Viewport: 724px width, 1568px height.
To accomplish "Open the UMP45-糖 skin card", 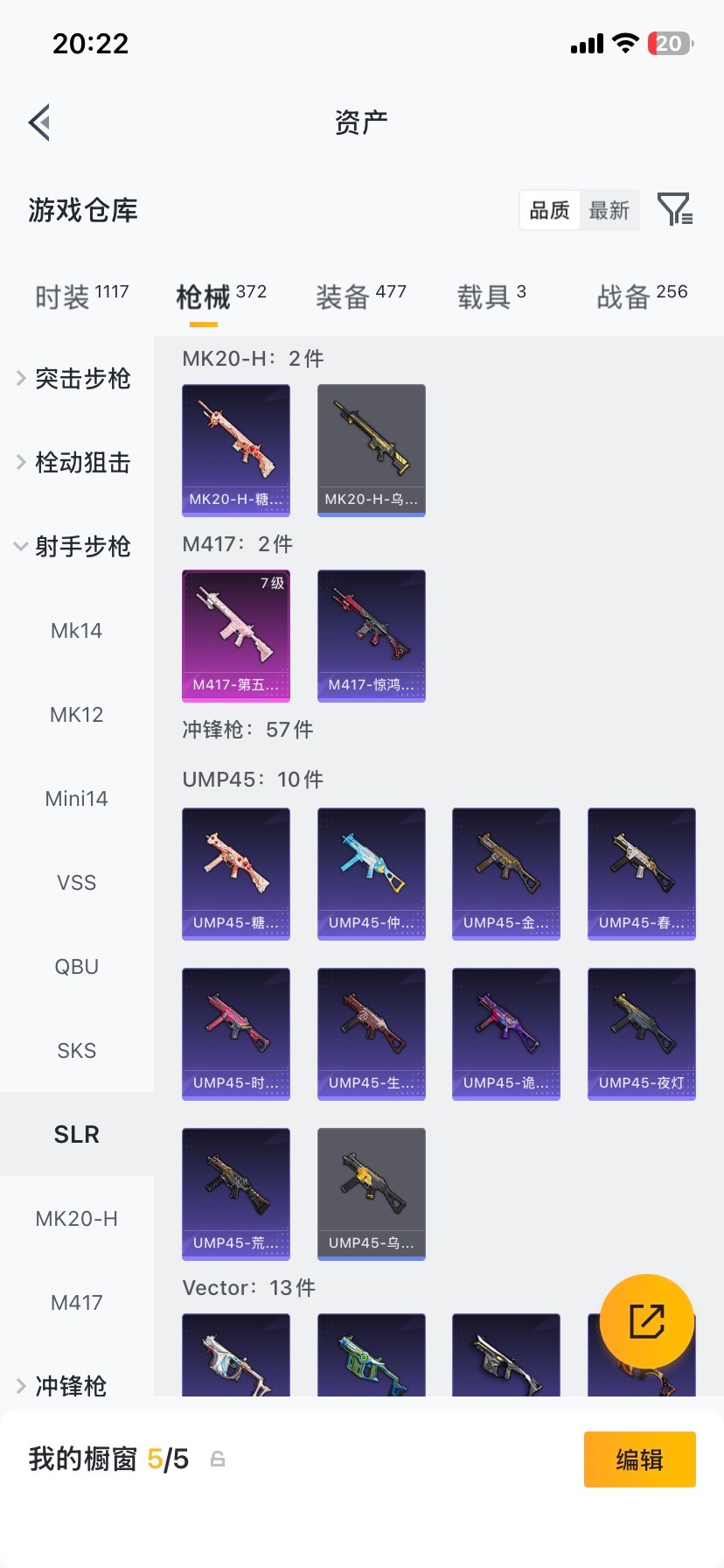I will click(x=235, y=872).
